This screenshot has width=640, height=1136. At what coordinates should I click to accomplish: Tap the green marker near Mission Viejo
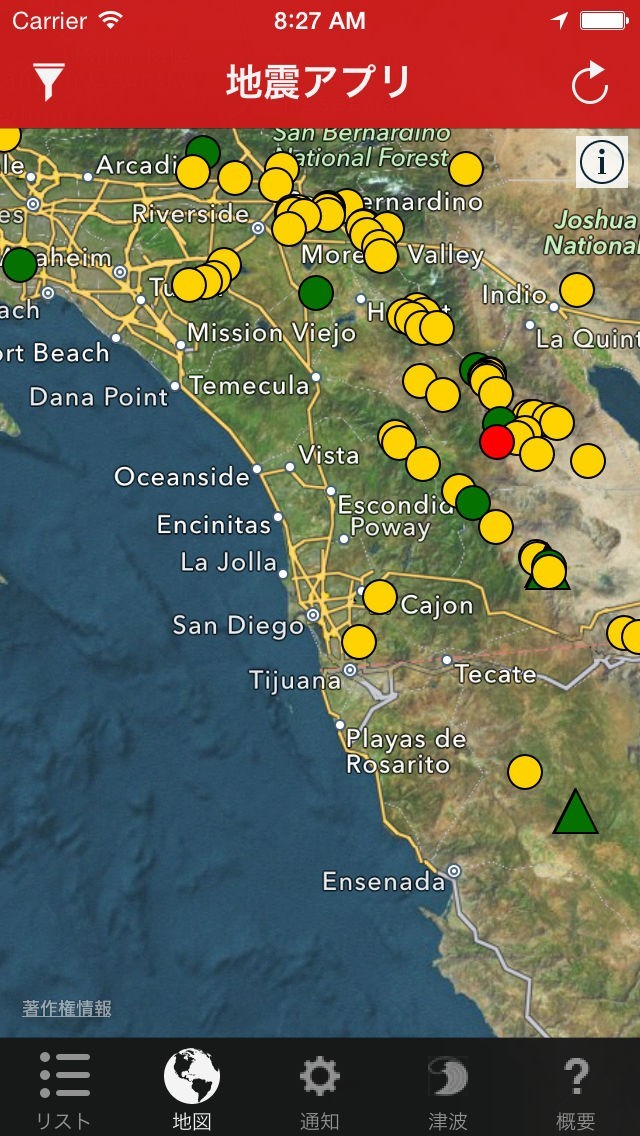(x=316, y=293)
